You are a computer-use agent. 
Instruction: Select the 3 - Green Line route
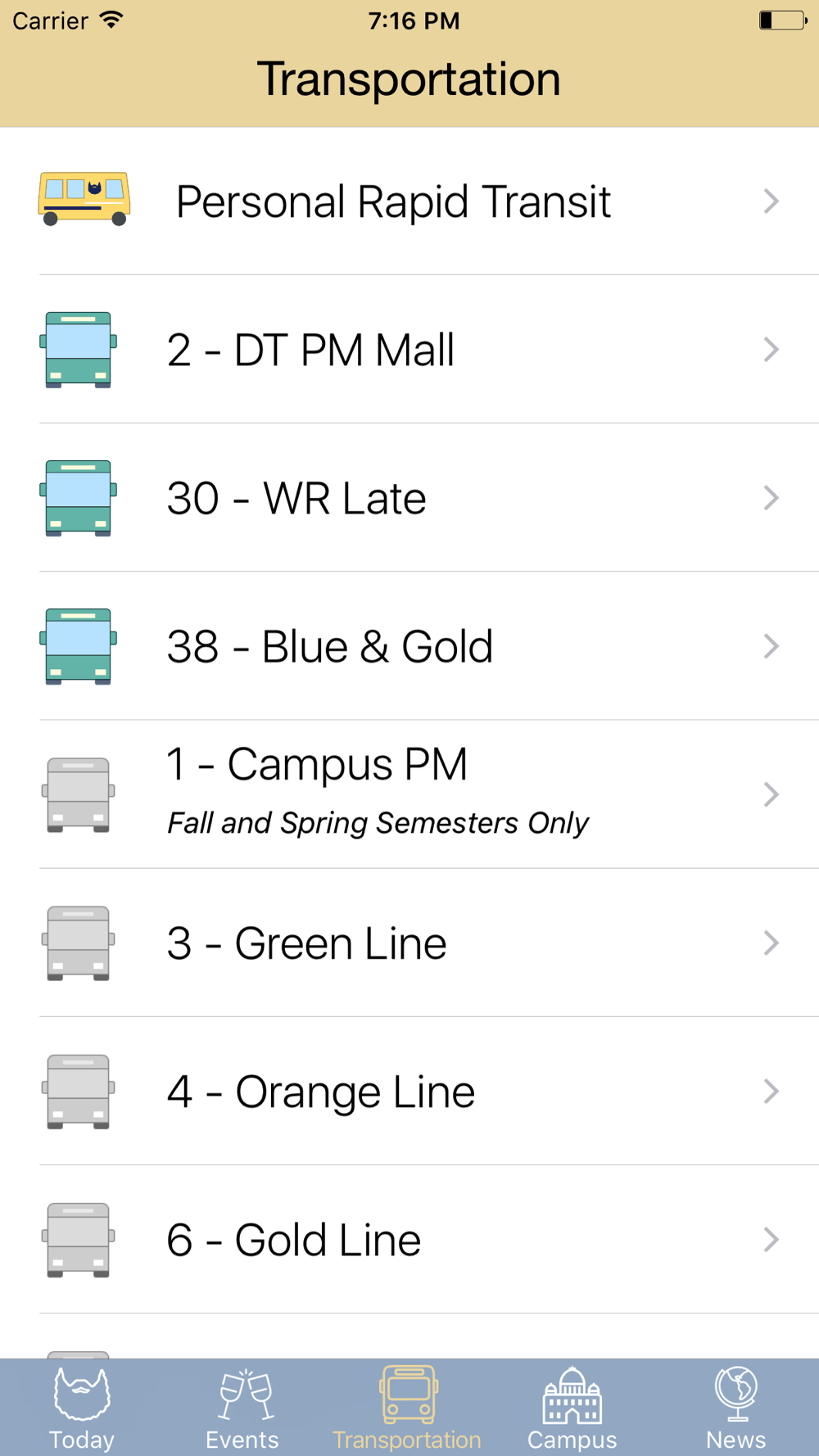(x=409, y=943)
